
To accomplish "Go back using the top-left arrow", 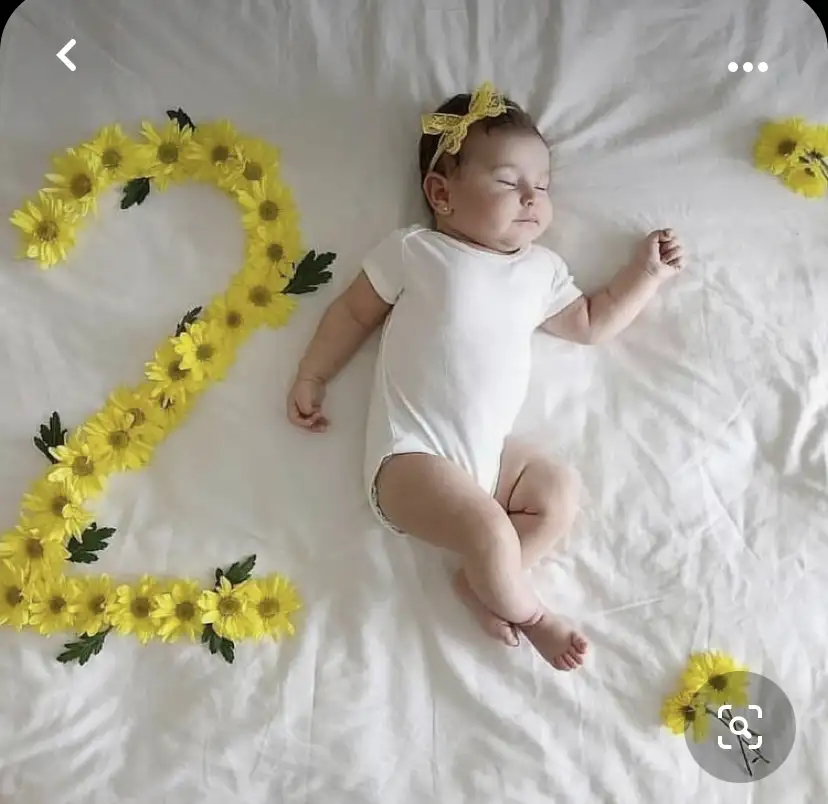I will pos(66,55).
